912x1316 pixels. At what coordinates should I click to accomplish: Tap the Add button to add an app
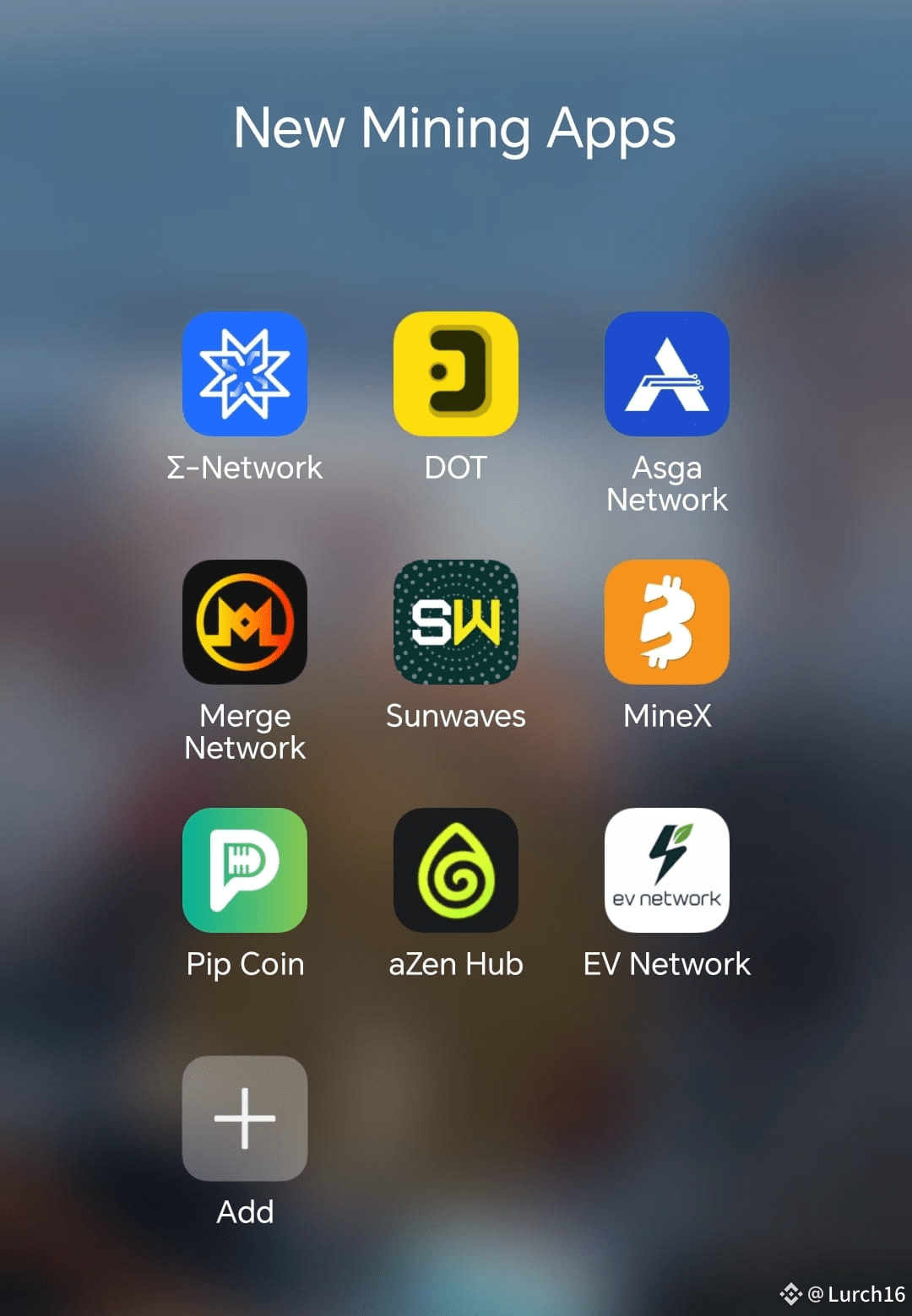[245, 1118]
